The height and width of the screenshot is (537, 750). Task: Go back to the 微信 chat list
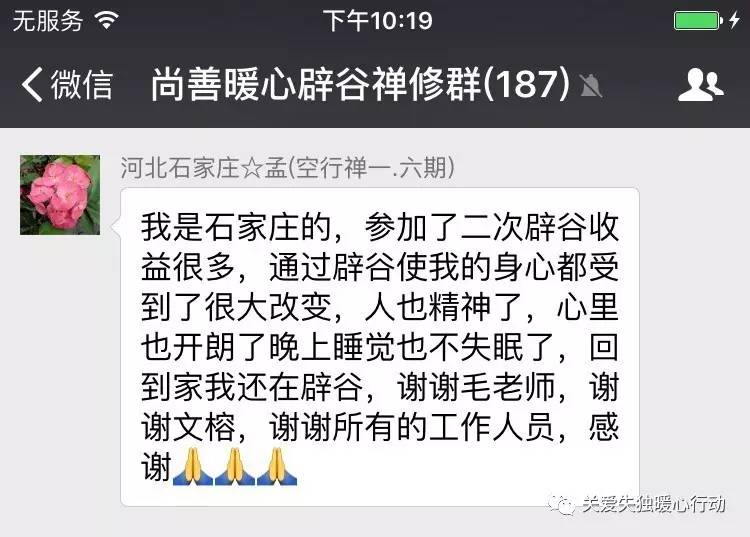(x=67, y=85)
